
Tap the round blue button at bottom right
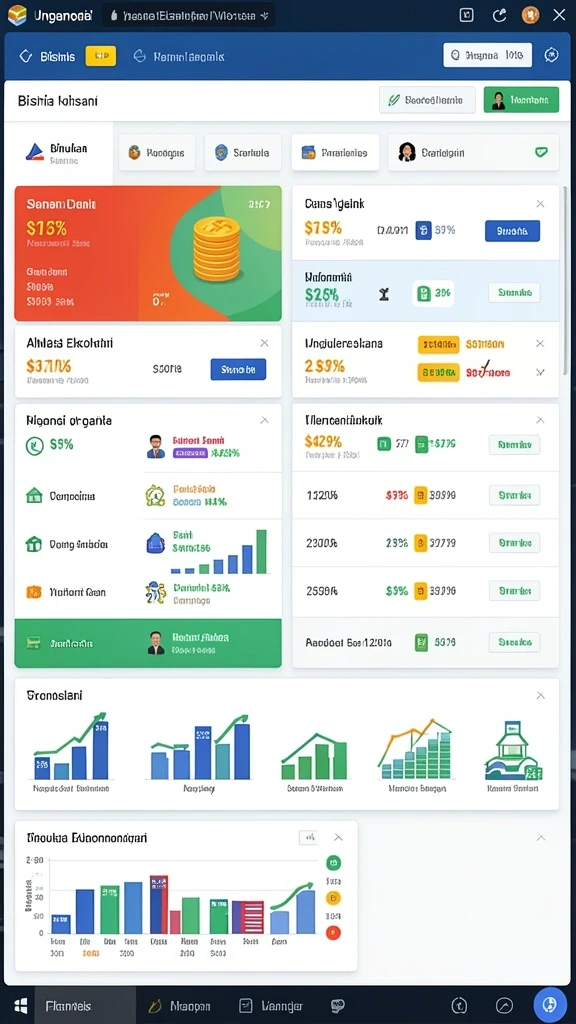pos(550,1004)
